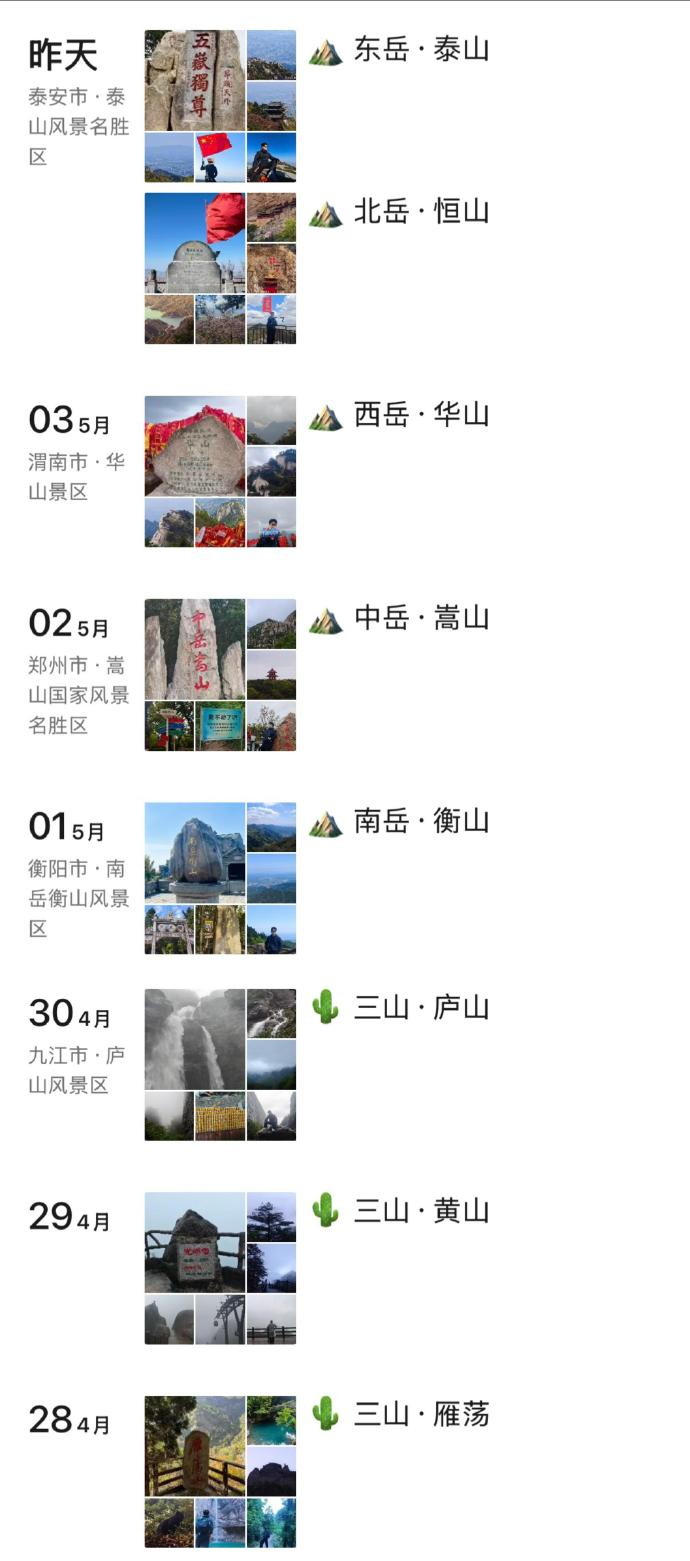Open the 北岳·恒山 post photos
This screenshot has height=1561, width=690.
point(220,268)
